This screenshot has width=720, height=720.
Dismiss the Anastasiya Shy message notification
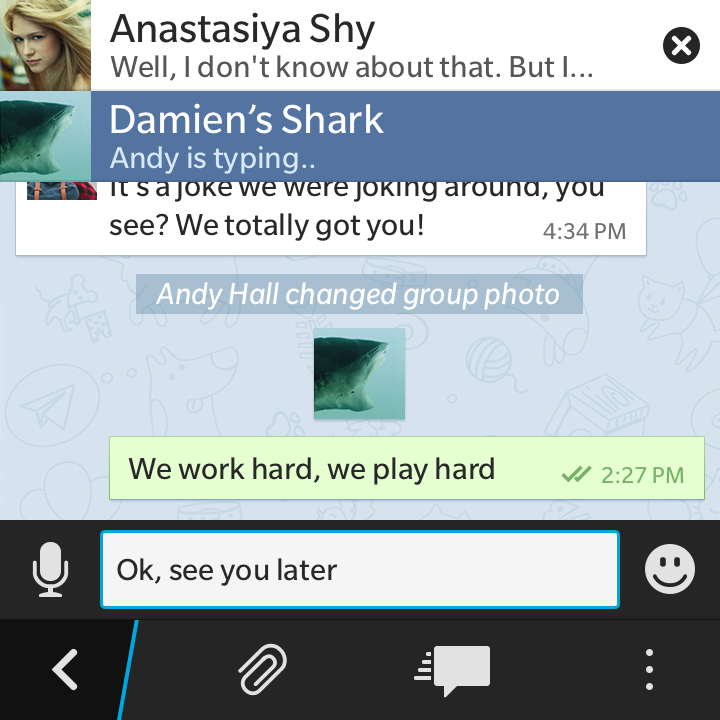[x=681, y=45]
